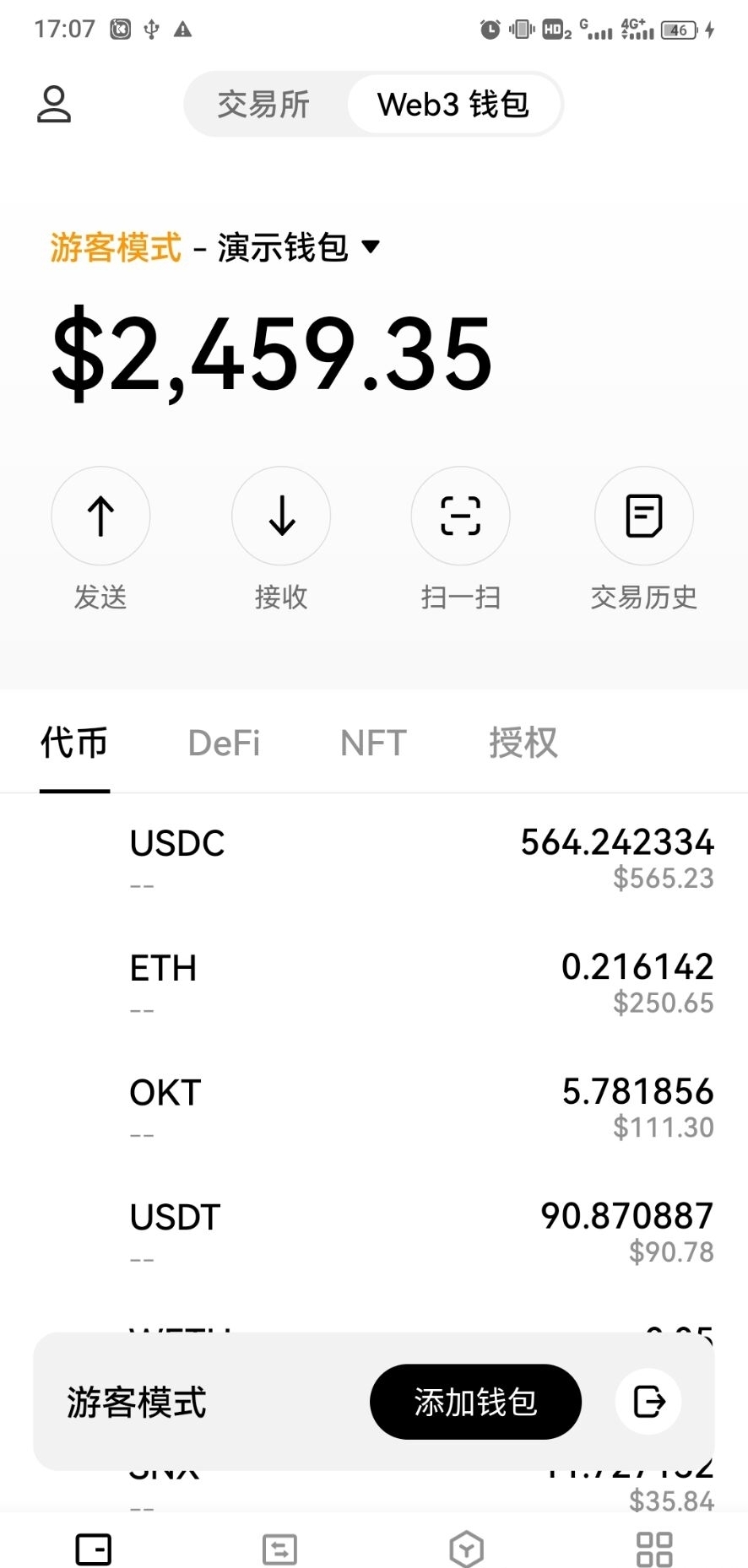Tap the Send (发送) arrow icon

point(100,516)
